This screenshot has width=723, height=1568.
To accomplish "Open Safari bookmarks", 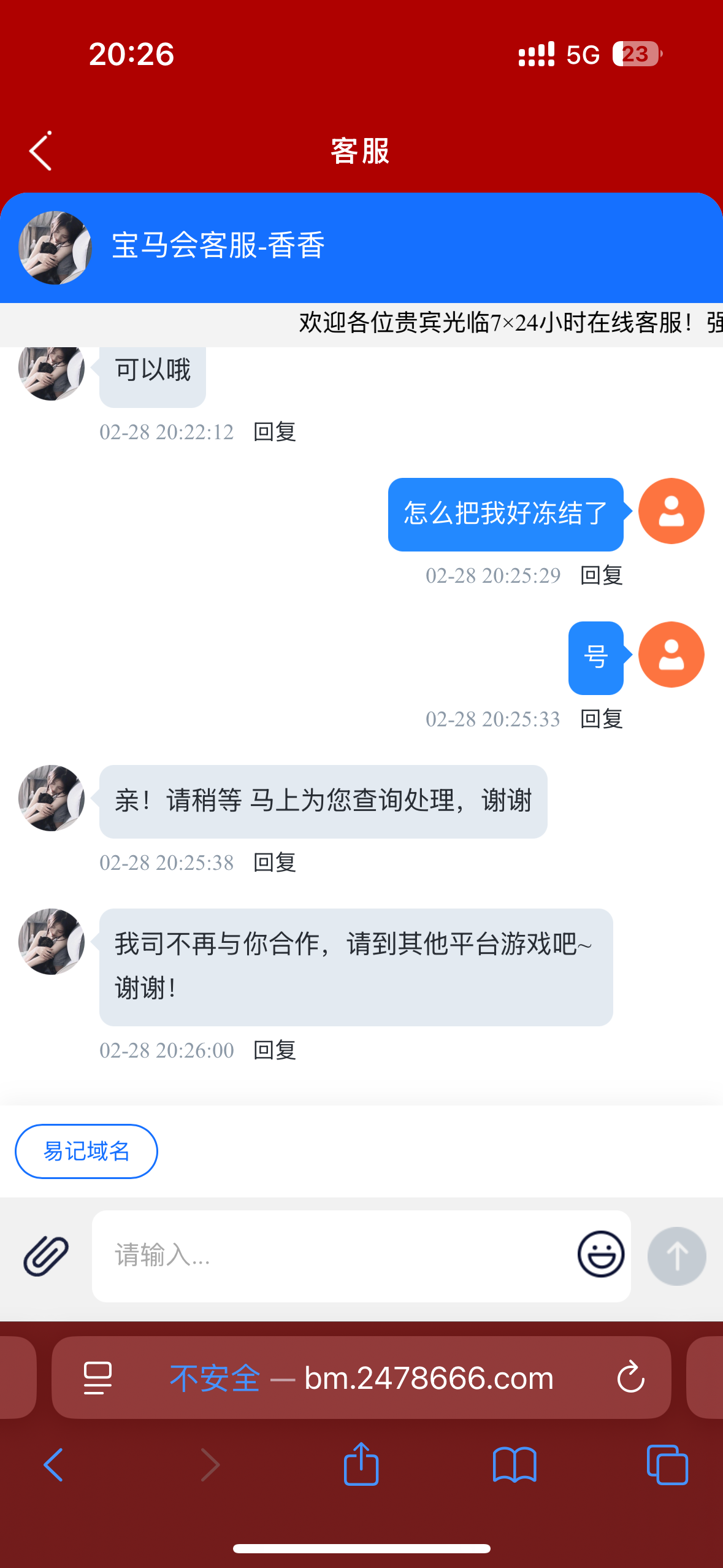I will [x=515, y=1465].
